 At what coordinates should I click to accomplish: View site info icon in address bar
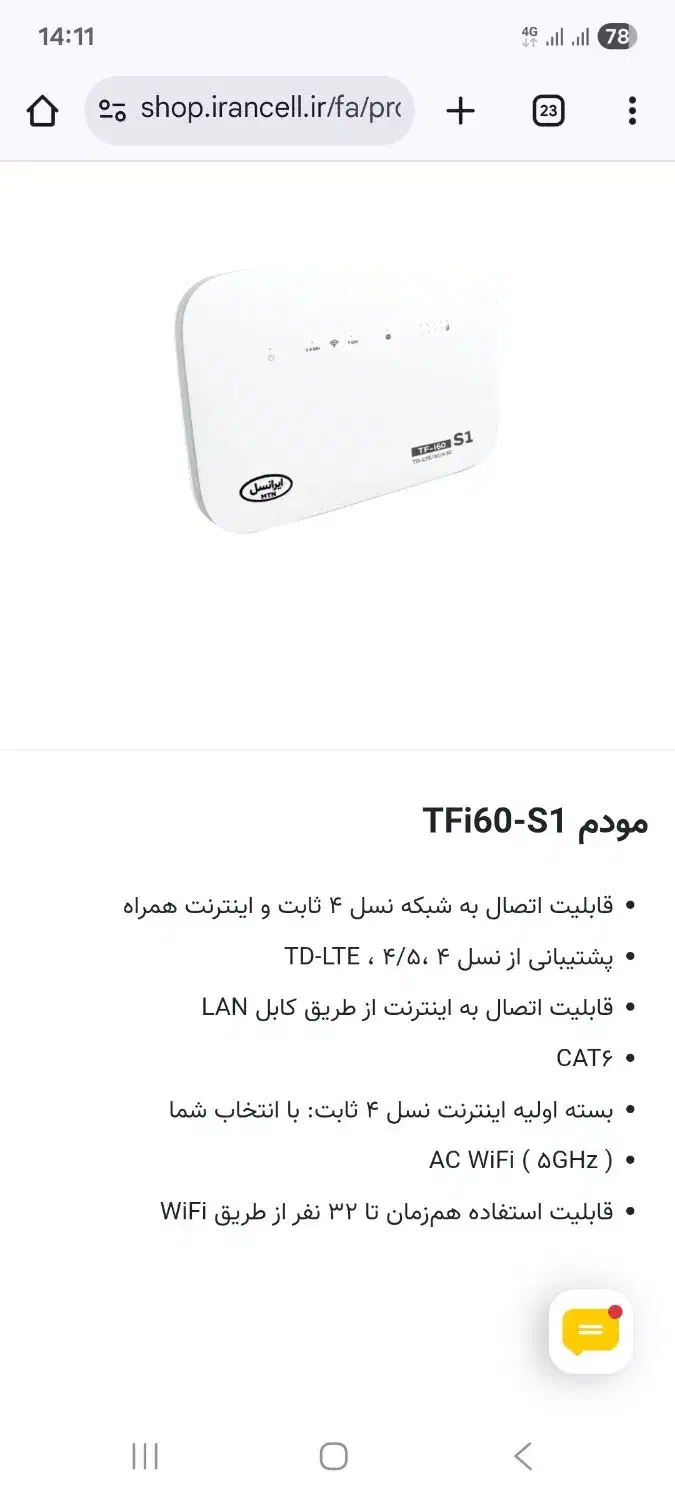pyautogui.click(x=113, y=111)
